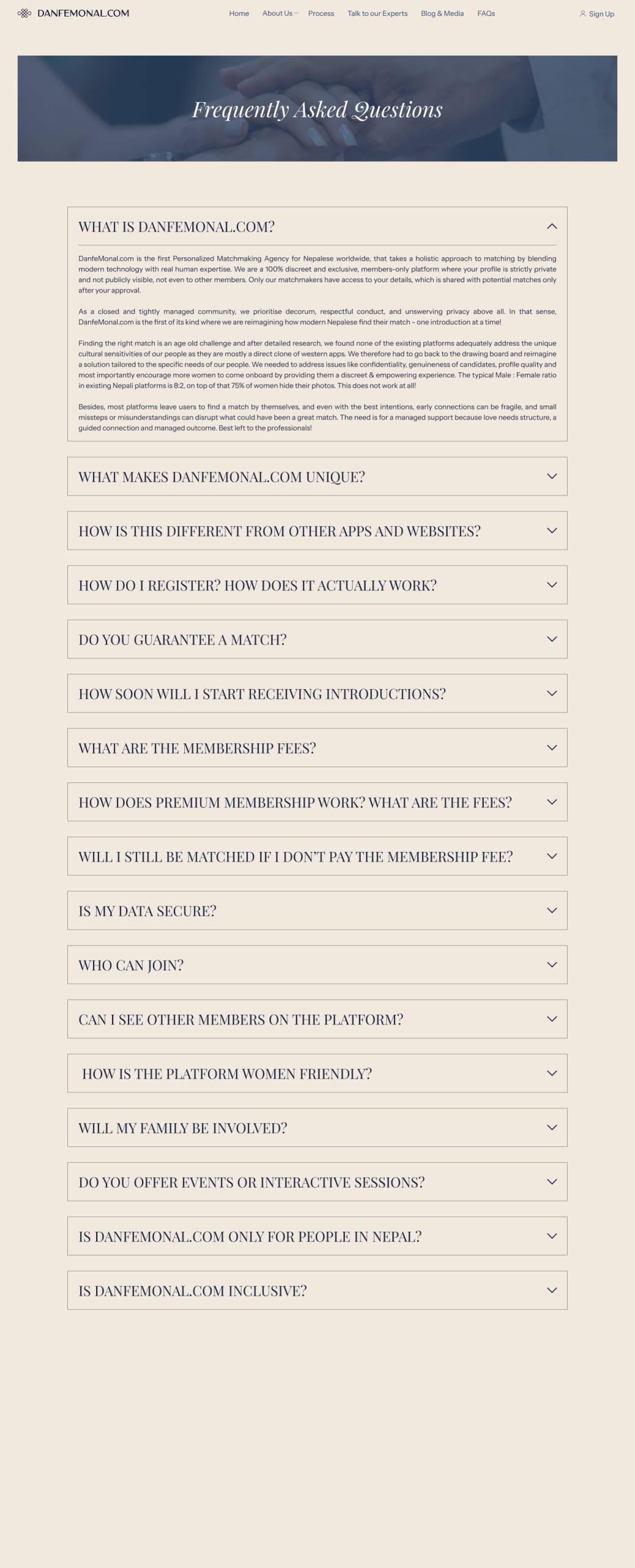Open Talk to our Experts
This screenshot has height=1568, width=635.
click(x=377, y=13)
